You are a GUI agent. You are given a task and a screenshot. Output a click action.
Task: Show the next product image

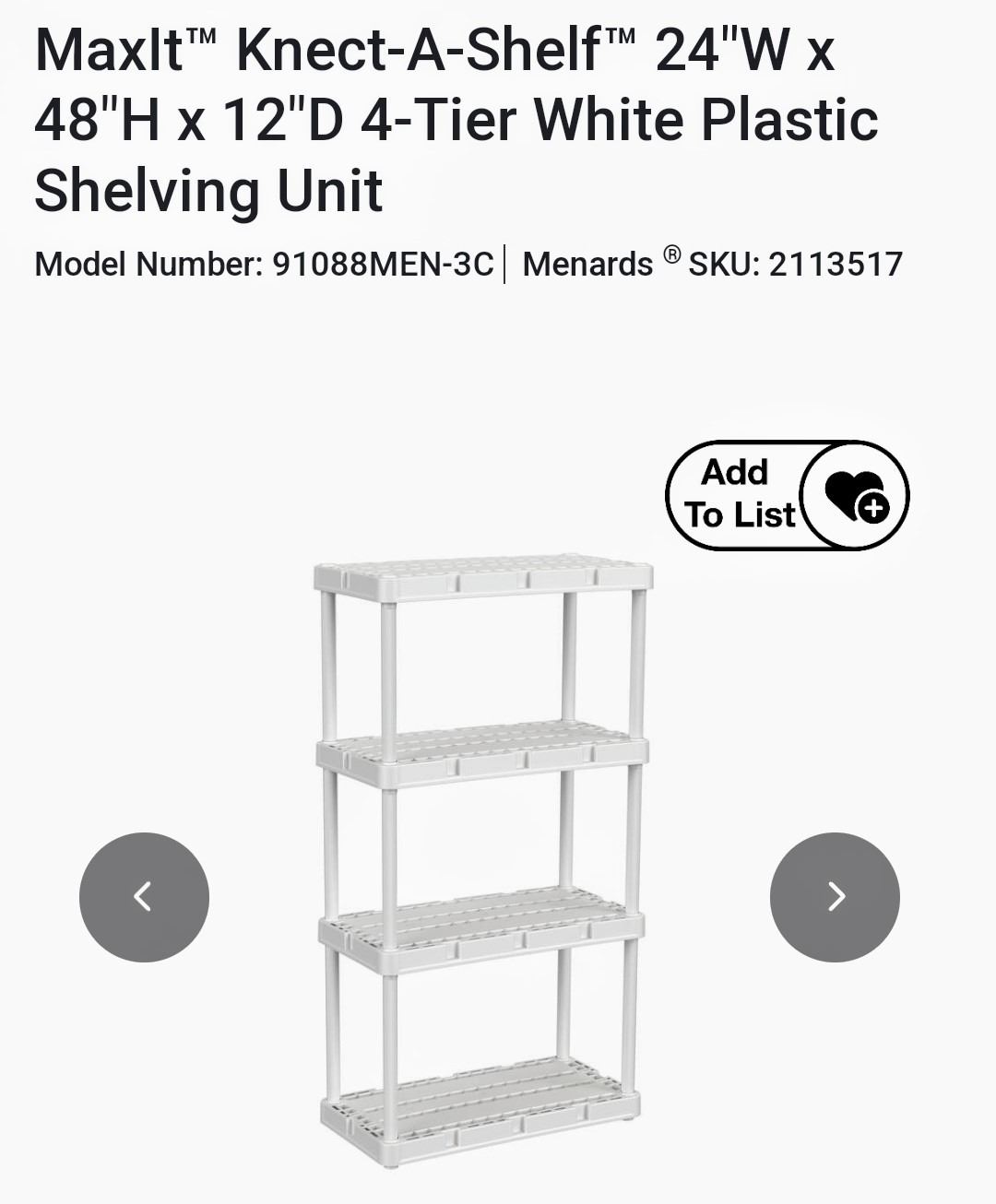(x=835, y=897)
